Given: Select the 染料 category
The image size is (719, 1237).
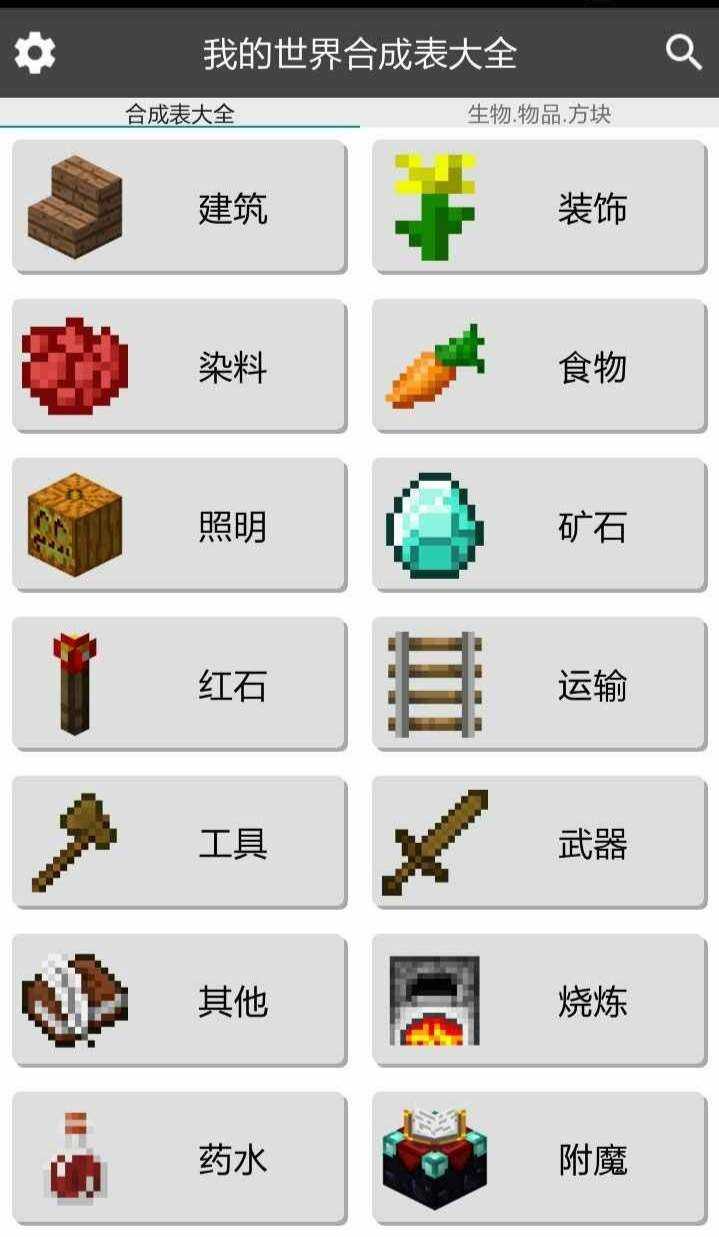Looking at the screenshot, I should (179, 366).
